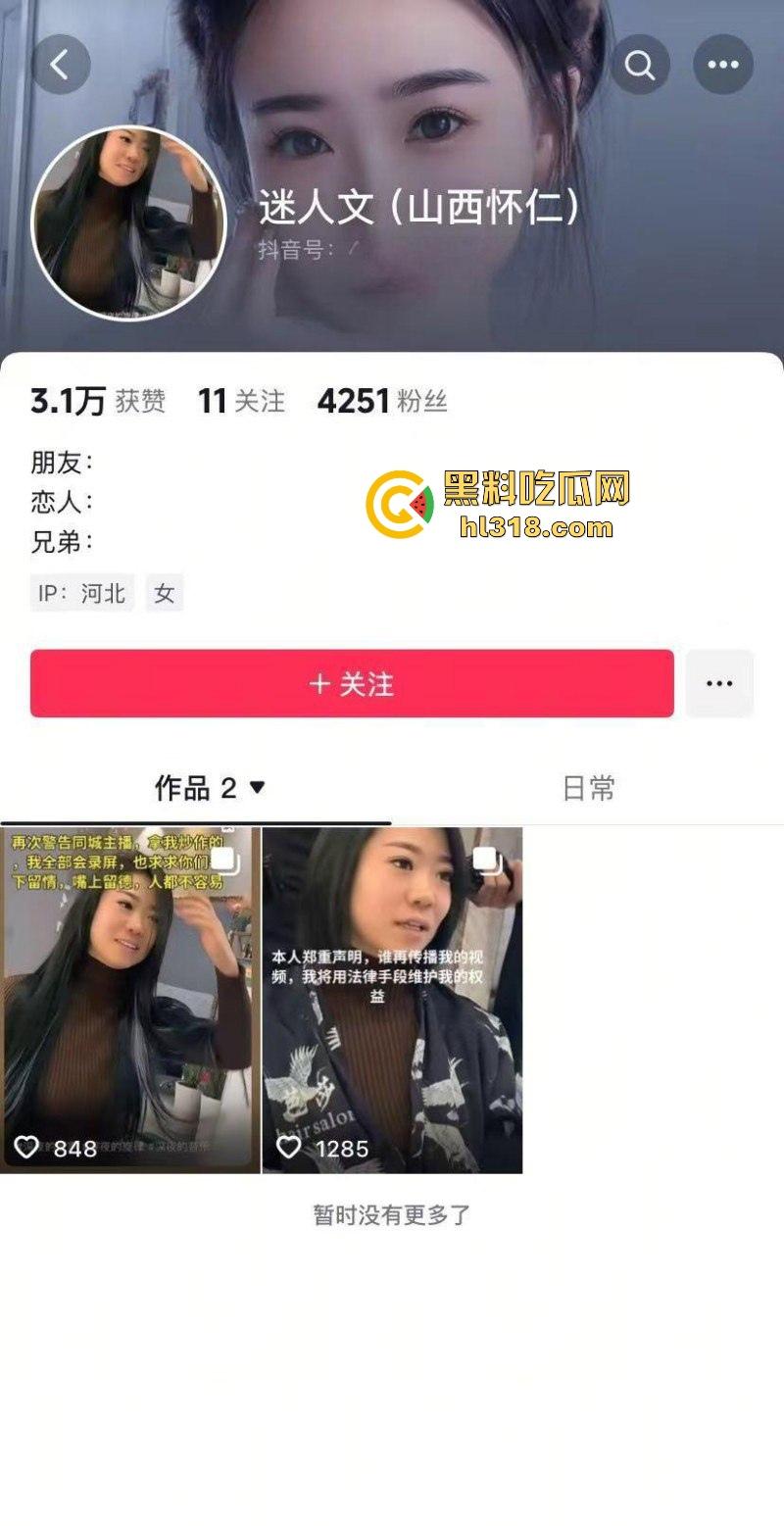Open the more options icon at top right
The image size is (784, 1526).
tap(721, 65)
